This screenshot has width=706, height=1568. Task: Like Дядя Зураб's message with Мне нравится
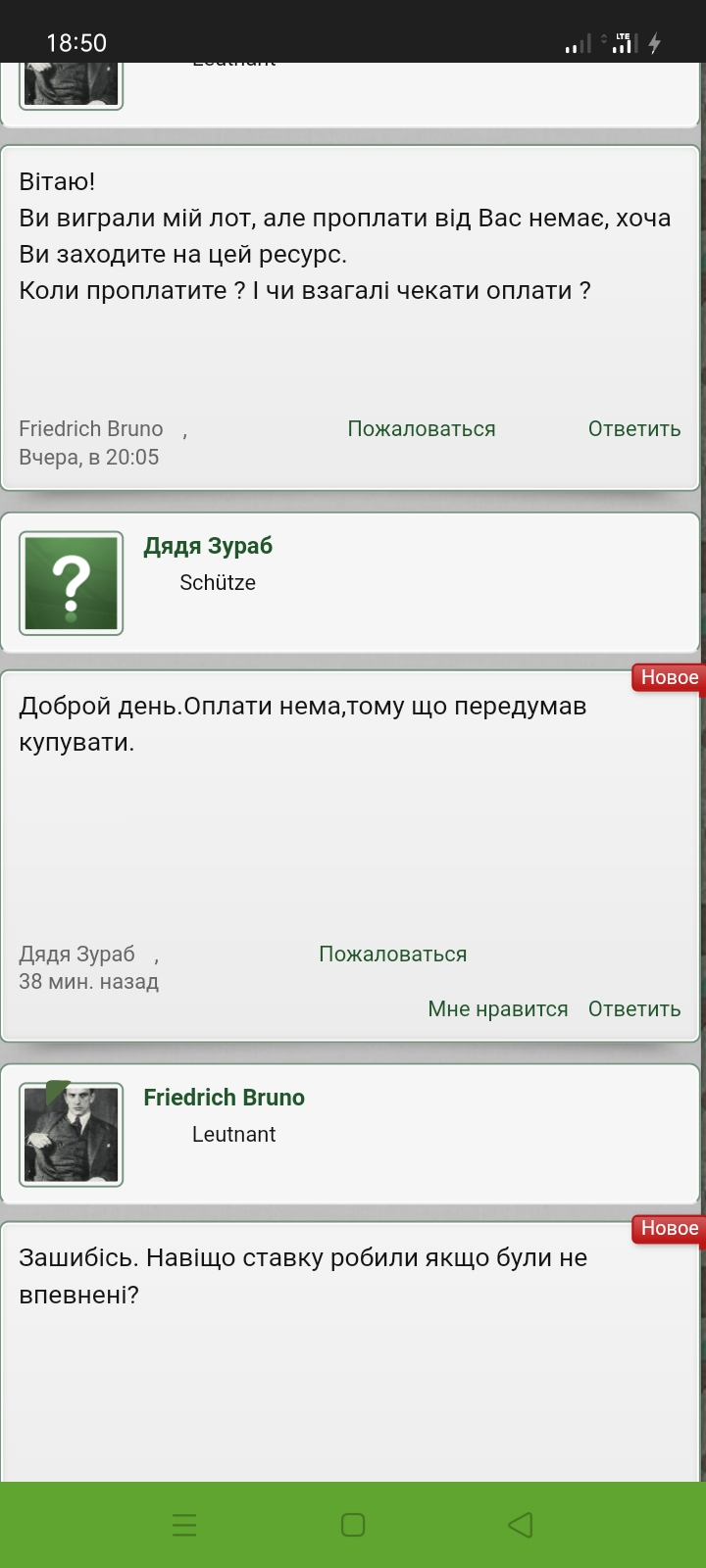pos(498,1009)
